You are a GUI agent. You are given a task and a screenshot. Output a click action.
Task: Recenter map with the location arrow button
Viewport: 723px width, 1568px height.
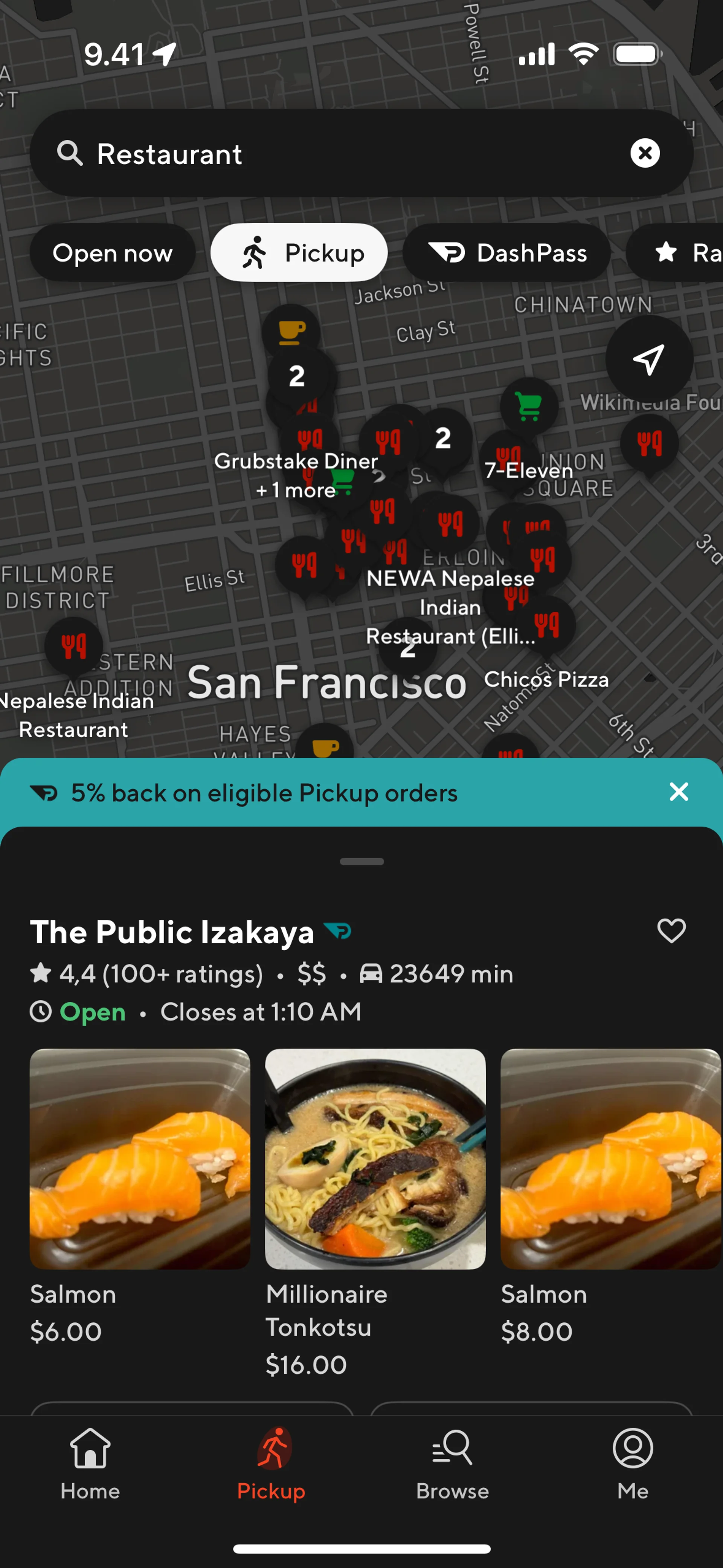click(x=649, y=359)
